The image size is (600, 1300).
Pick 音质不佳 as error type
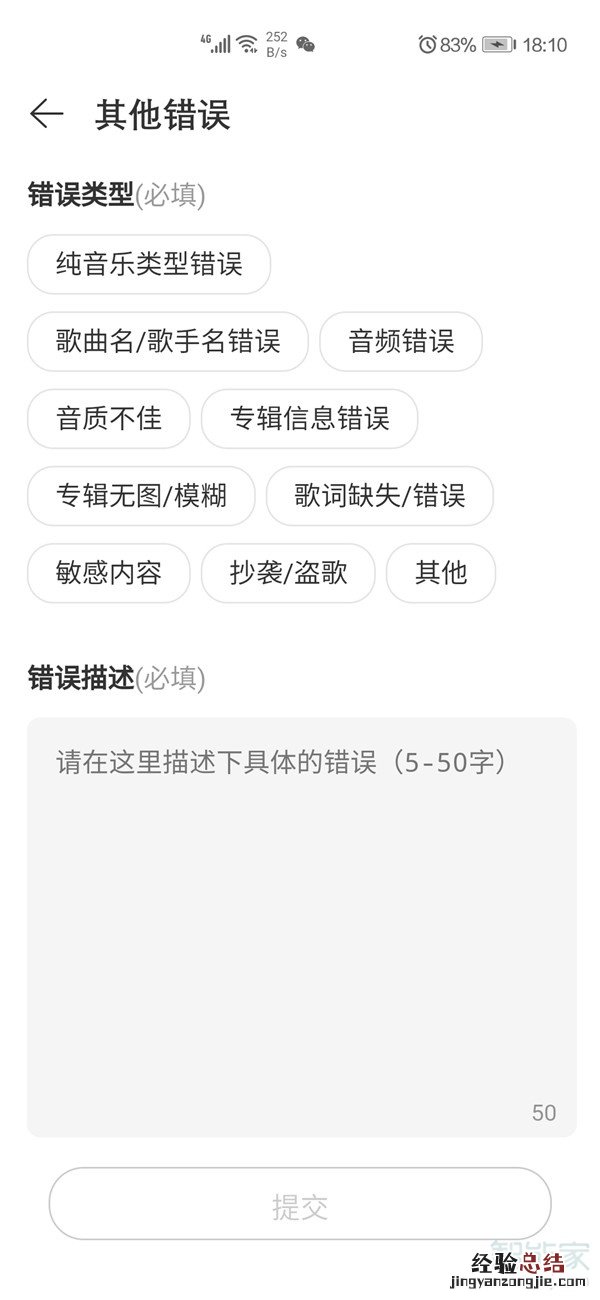click(109, 418)
